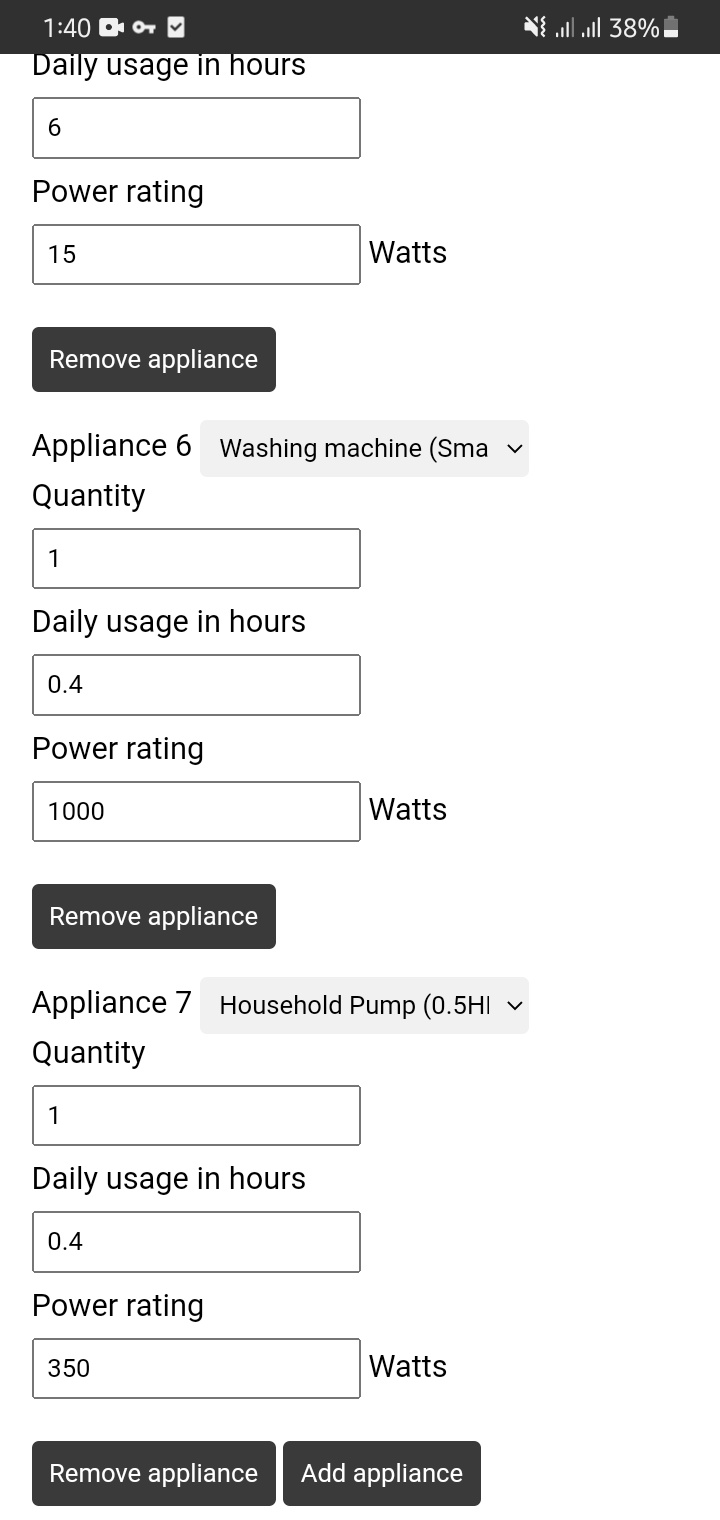Remove the Household Pump appliance
Image resolution: width=720 pixels, height=1520 pixels.
point(153,1473)
